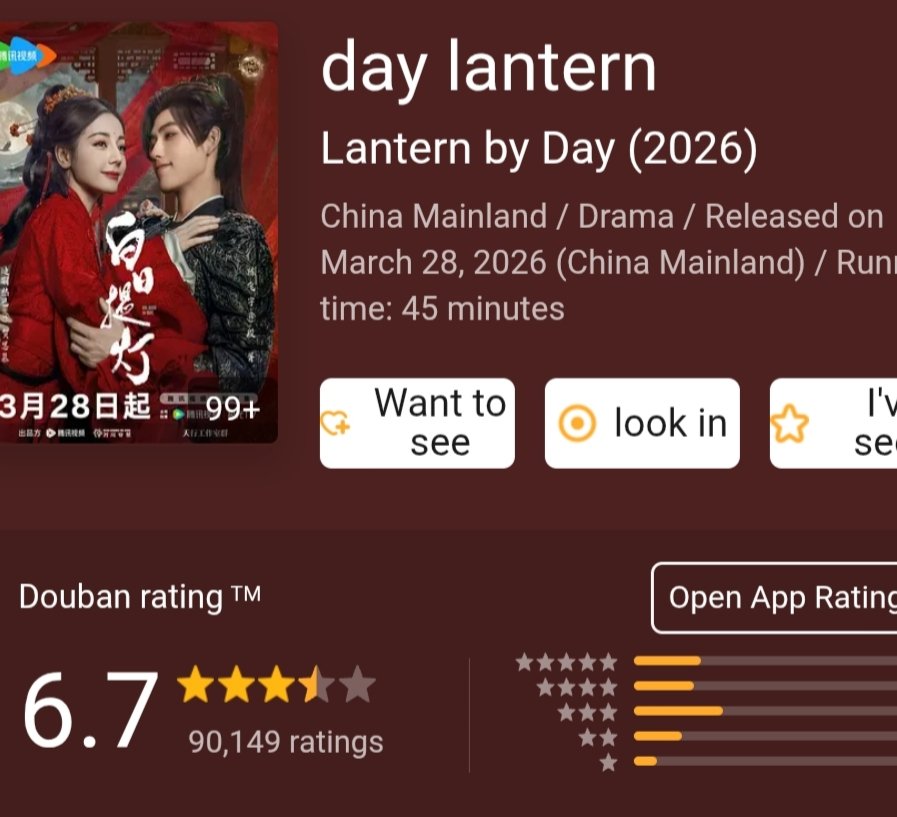The width and height of the screenshot is (897, 817).
Task: Mark the drama as Want to see
Action: [x=417, y=423]
